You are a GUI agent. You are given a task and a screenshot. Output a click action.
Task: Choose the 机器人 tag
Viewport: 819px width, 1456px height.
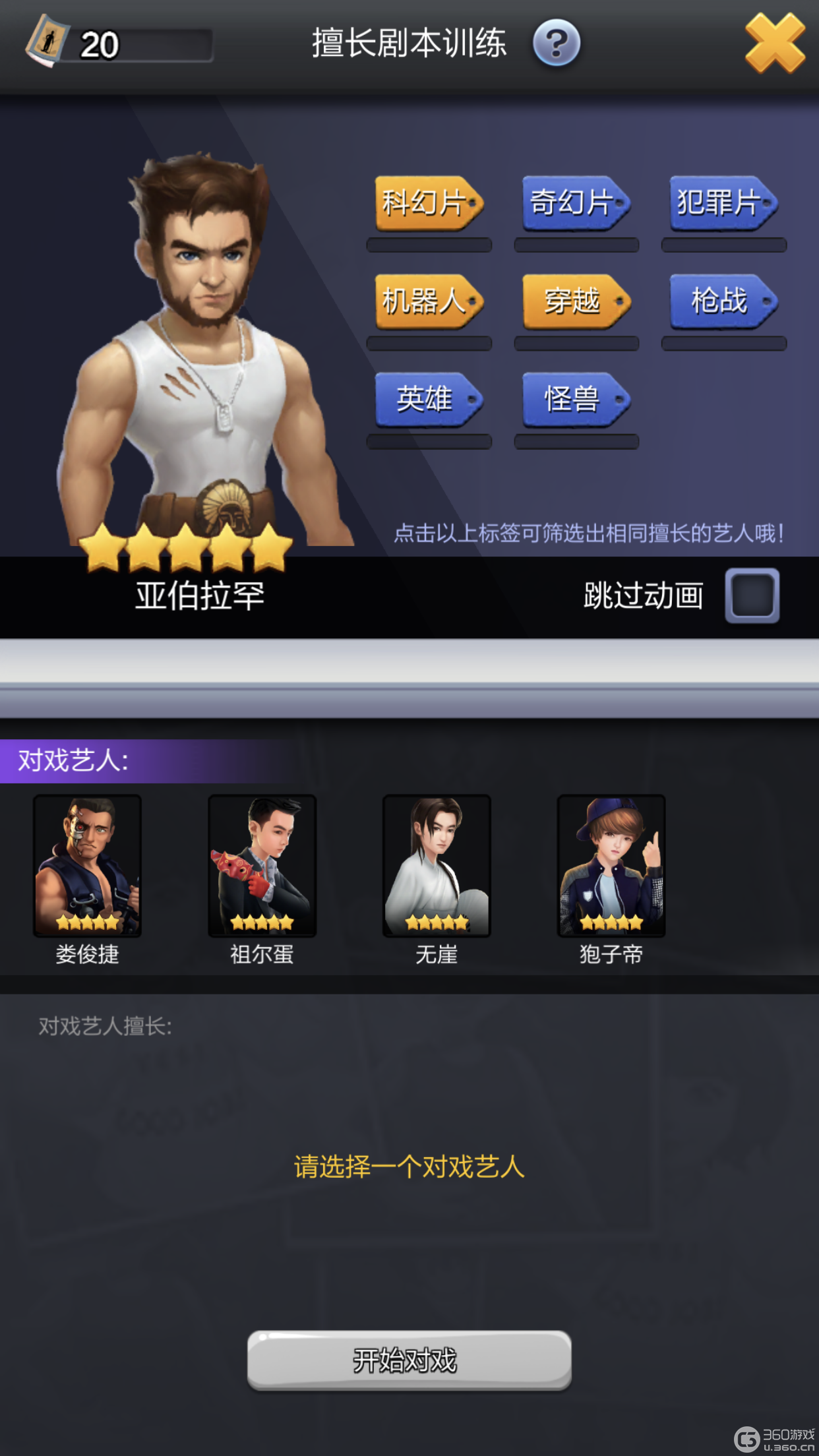[x=427, y=301]
